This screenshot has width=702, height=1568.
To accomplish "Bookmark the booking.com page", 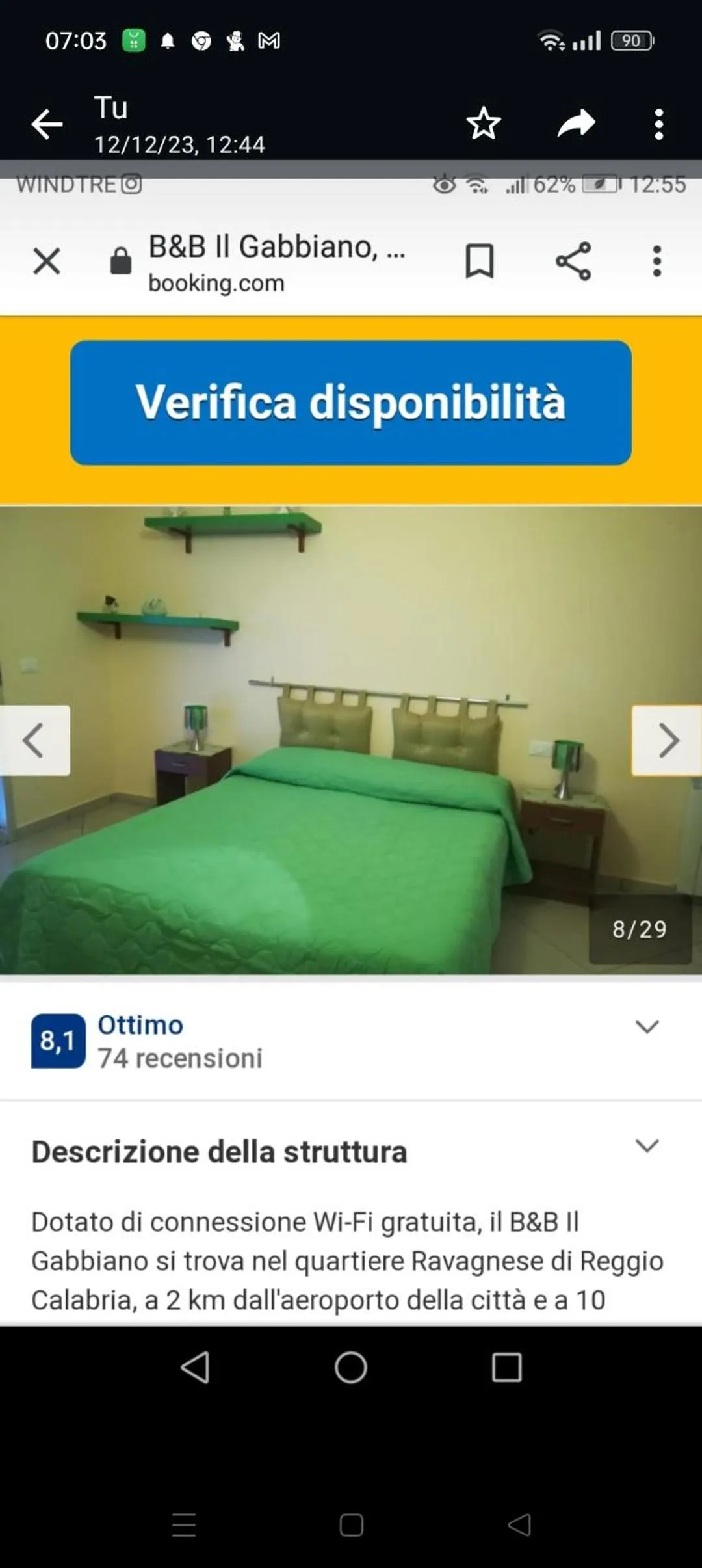I will (479, 260).
